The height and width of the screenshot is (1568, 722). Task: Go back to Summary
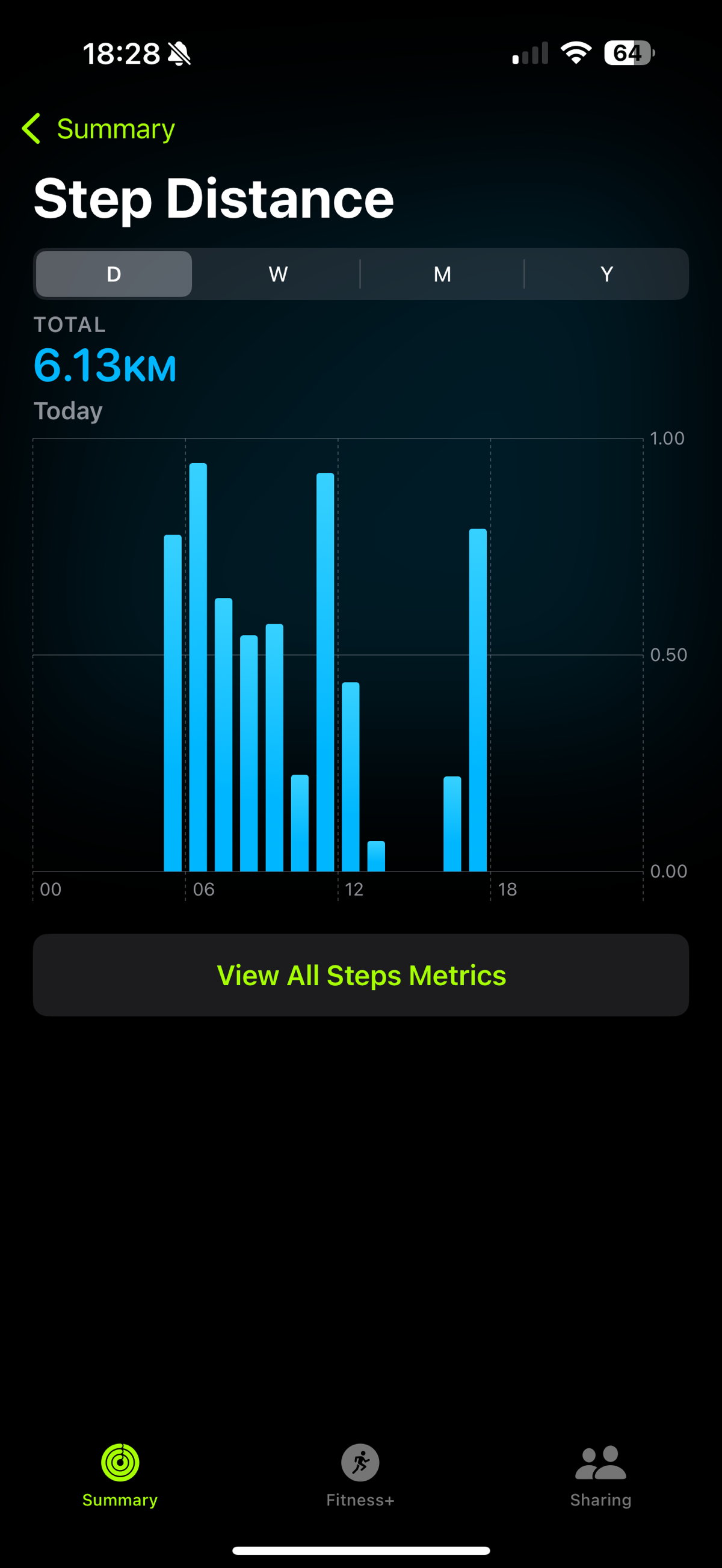point(99,129)
